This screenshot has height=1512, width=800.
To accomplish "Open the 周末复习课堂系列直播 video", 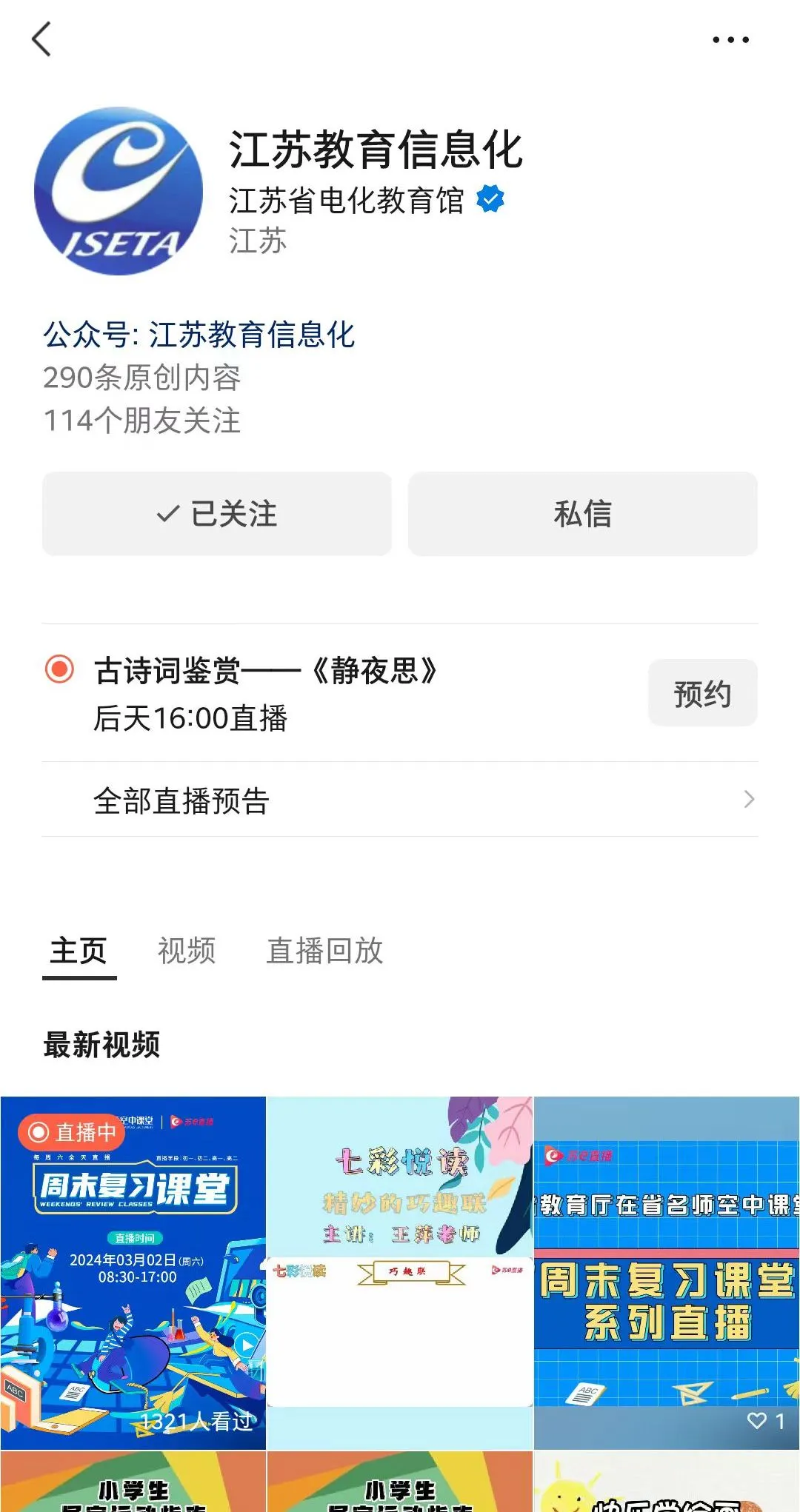I will click(x=667, y=1272).
